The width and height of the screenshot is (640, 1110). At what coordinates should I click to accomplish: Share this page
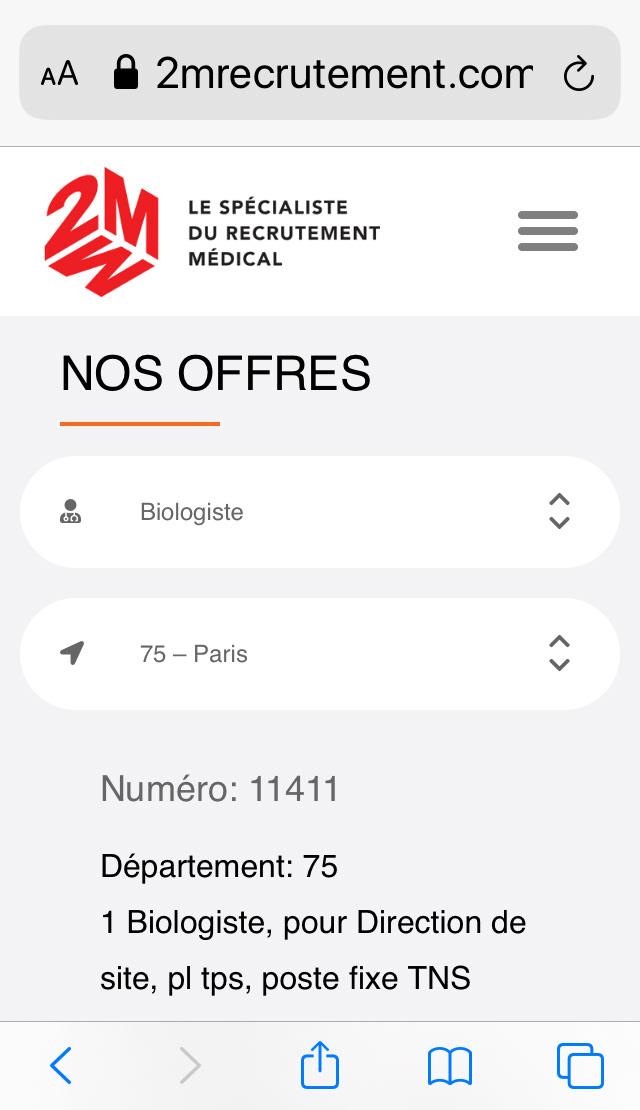point(320,1064)
